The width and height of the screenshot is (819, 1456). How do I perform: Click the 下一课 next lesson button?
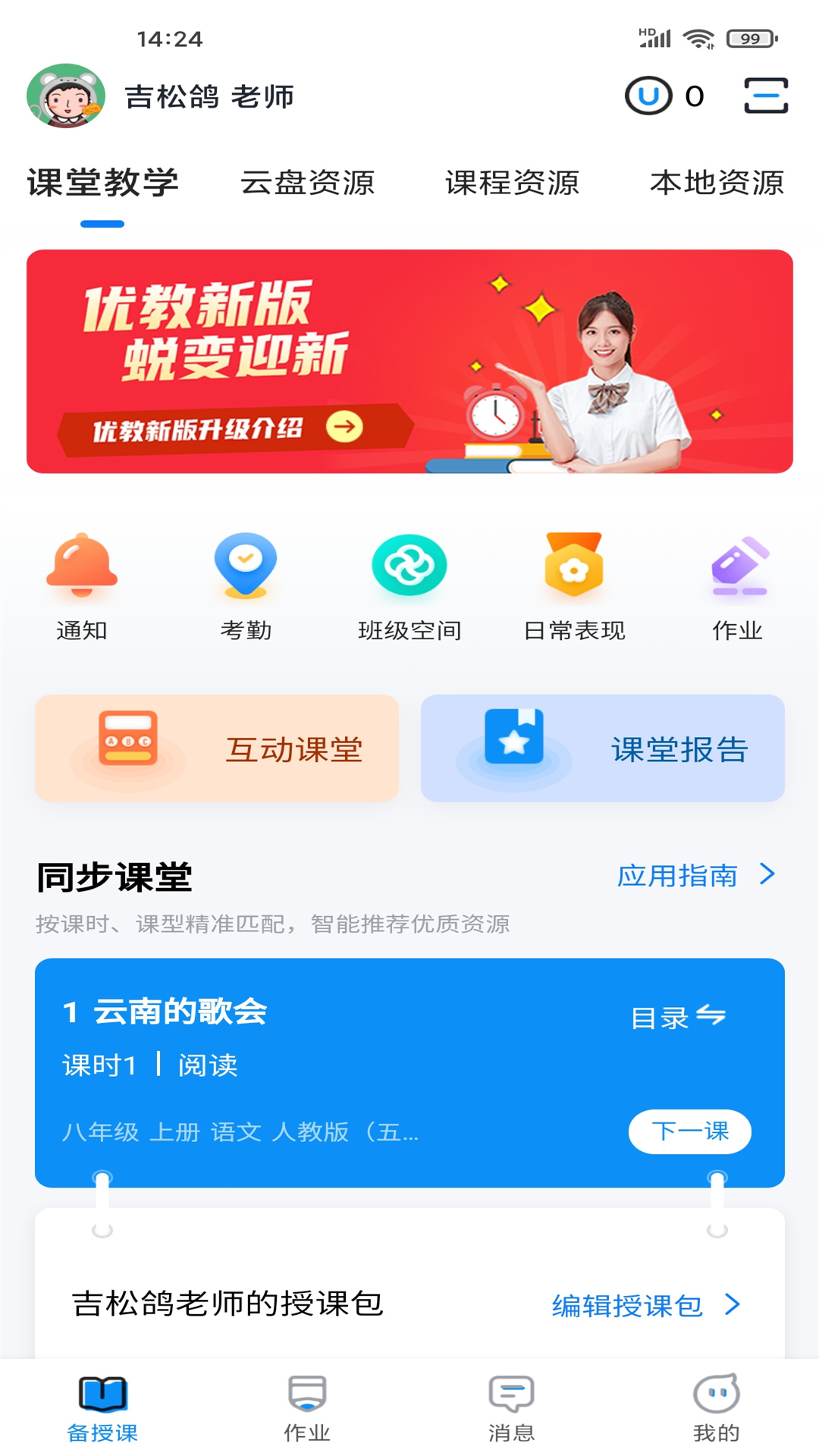[x=689, y=1131]
